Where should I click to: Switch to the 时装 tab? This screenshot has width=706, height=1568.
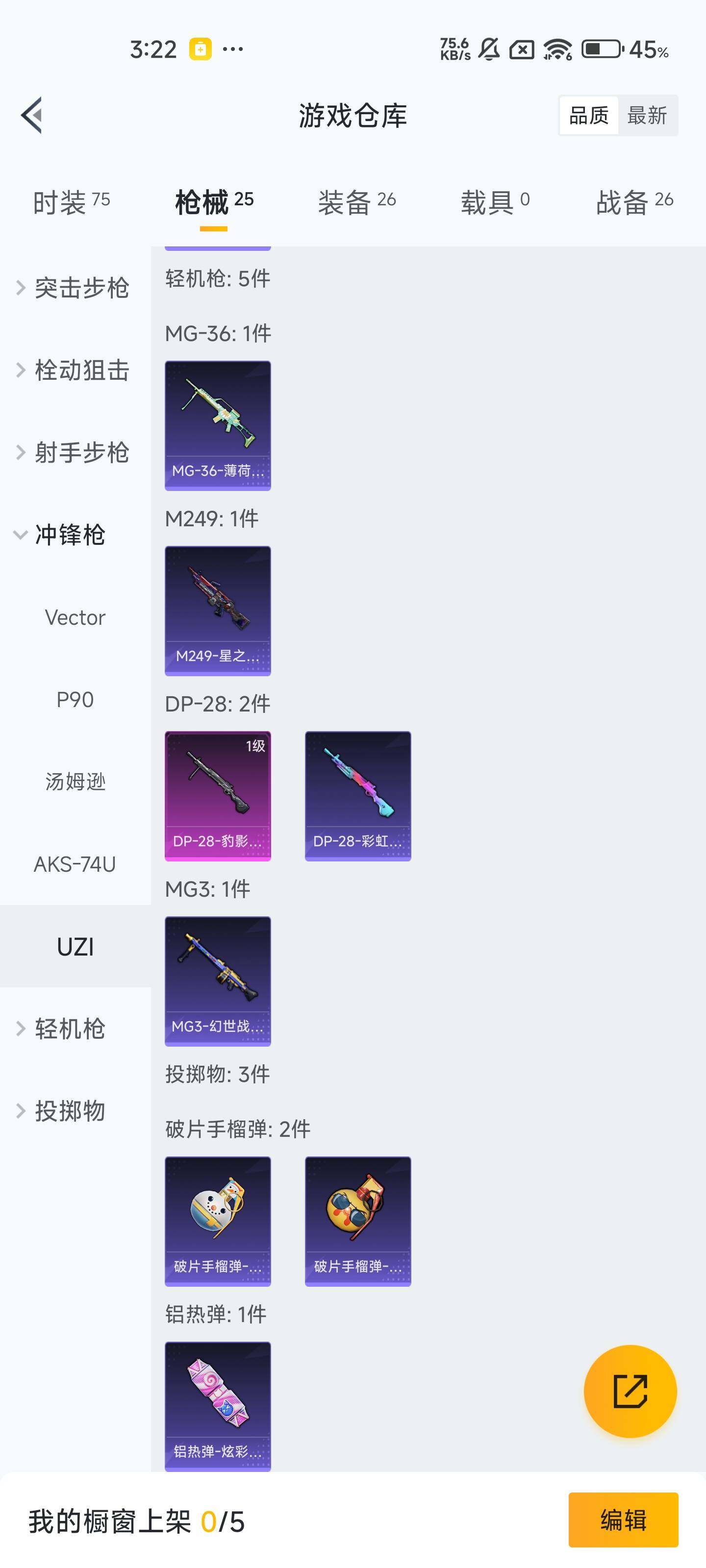click(x=71, y=202)
